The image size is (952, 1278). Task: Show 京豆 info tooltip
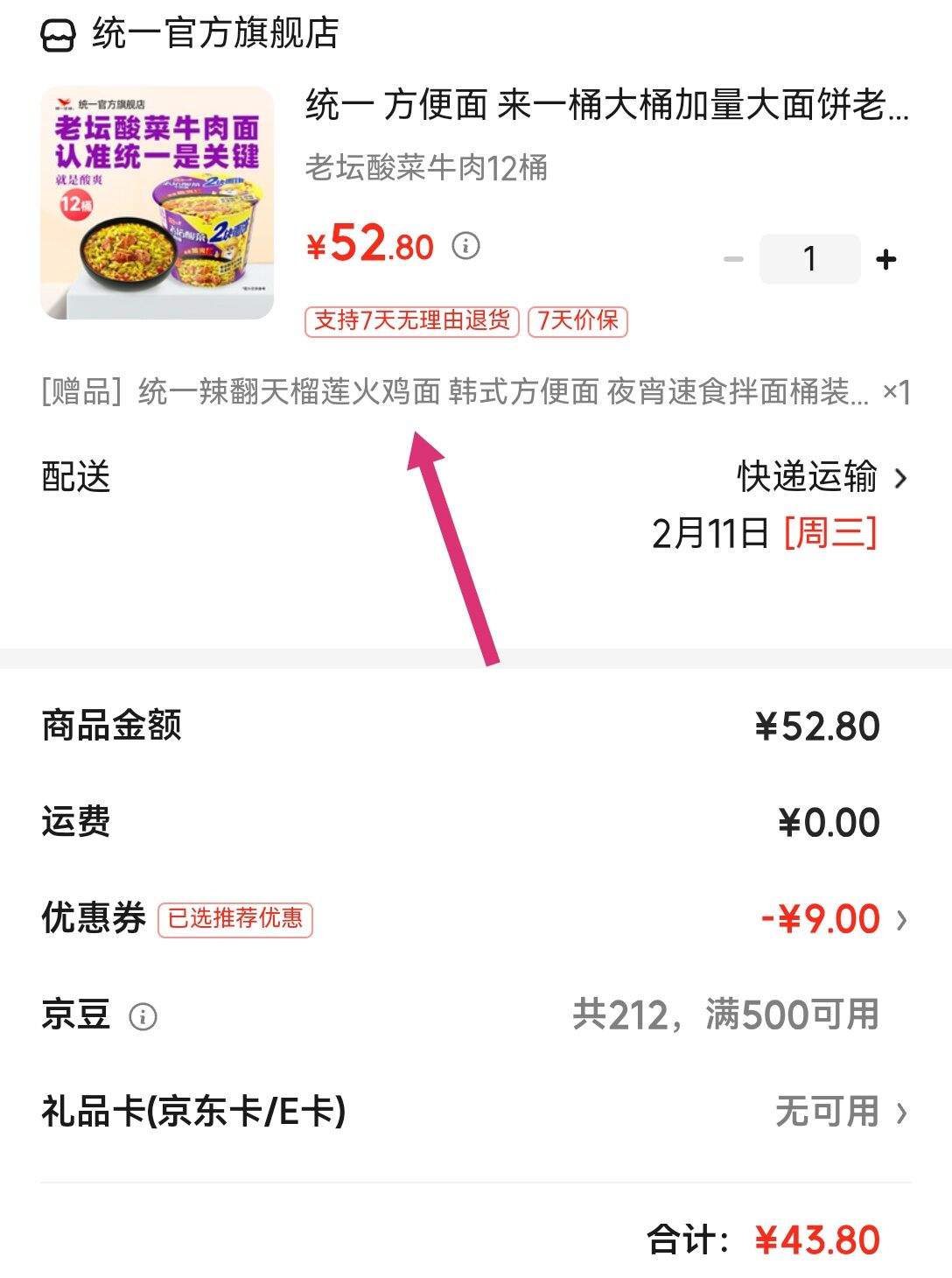[x=143, y=1016]
